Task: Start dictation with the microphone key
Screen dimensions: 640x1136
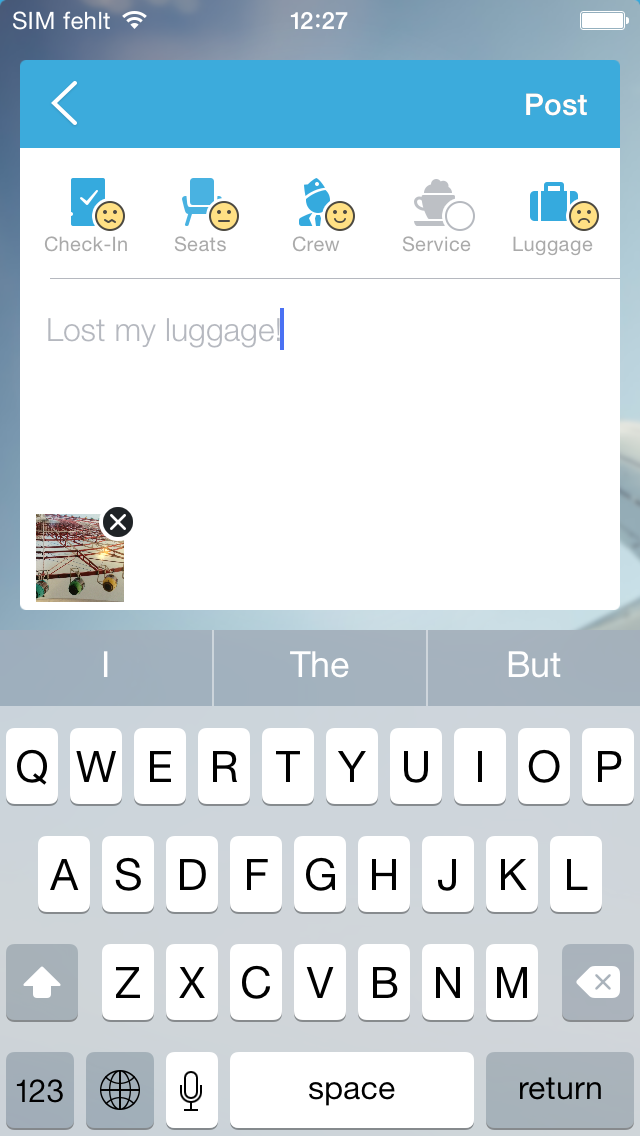Action: [191, 1089]
